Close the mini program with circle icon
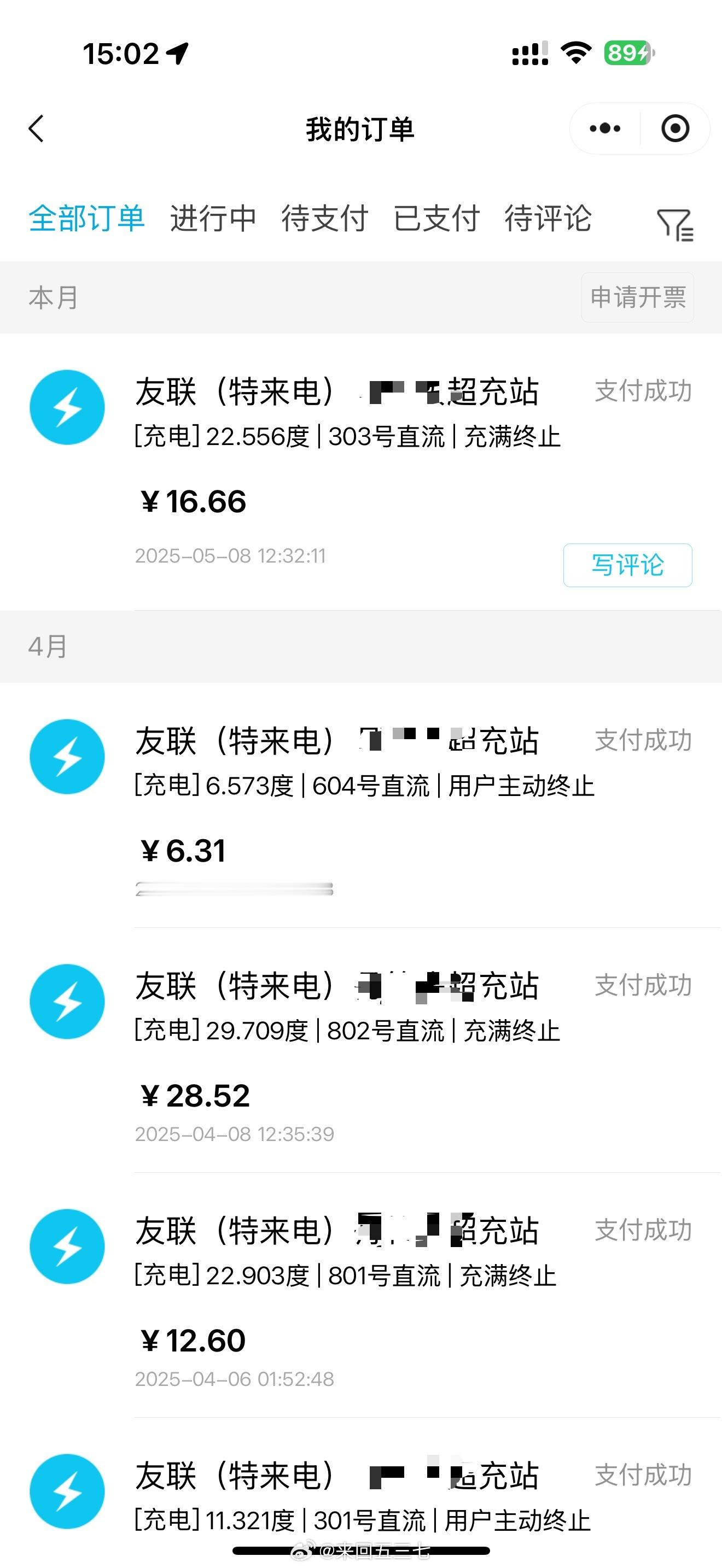Image resolution: width=722 pixels, height=1568 pixels. (675, 128)
